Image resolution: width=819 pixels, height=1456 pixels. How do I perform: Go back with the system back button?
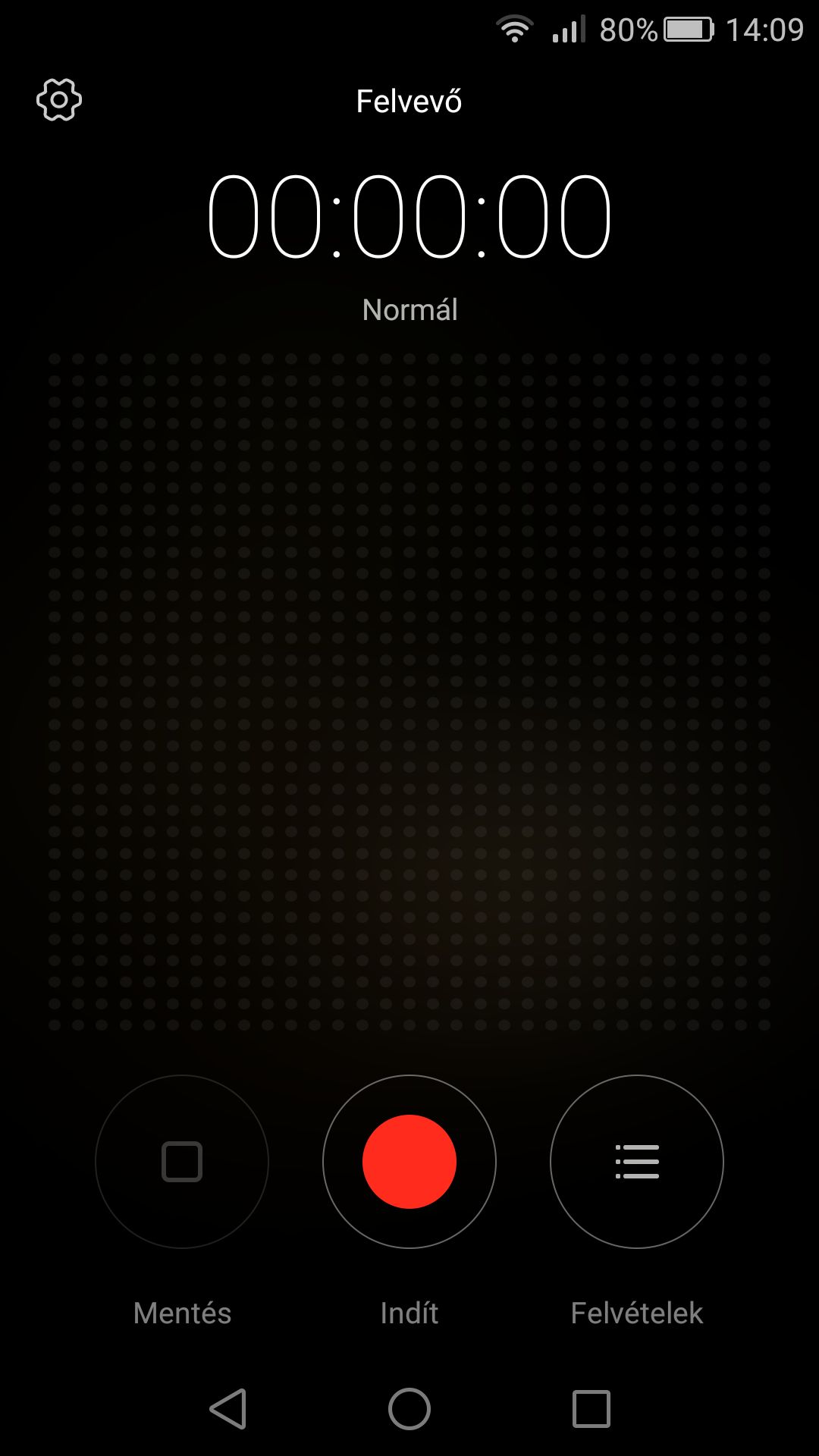(x=227, y=1409)
